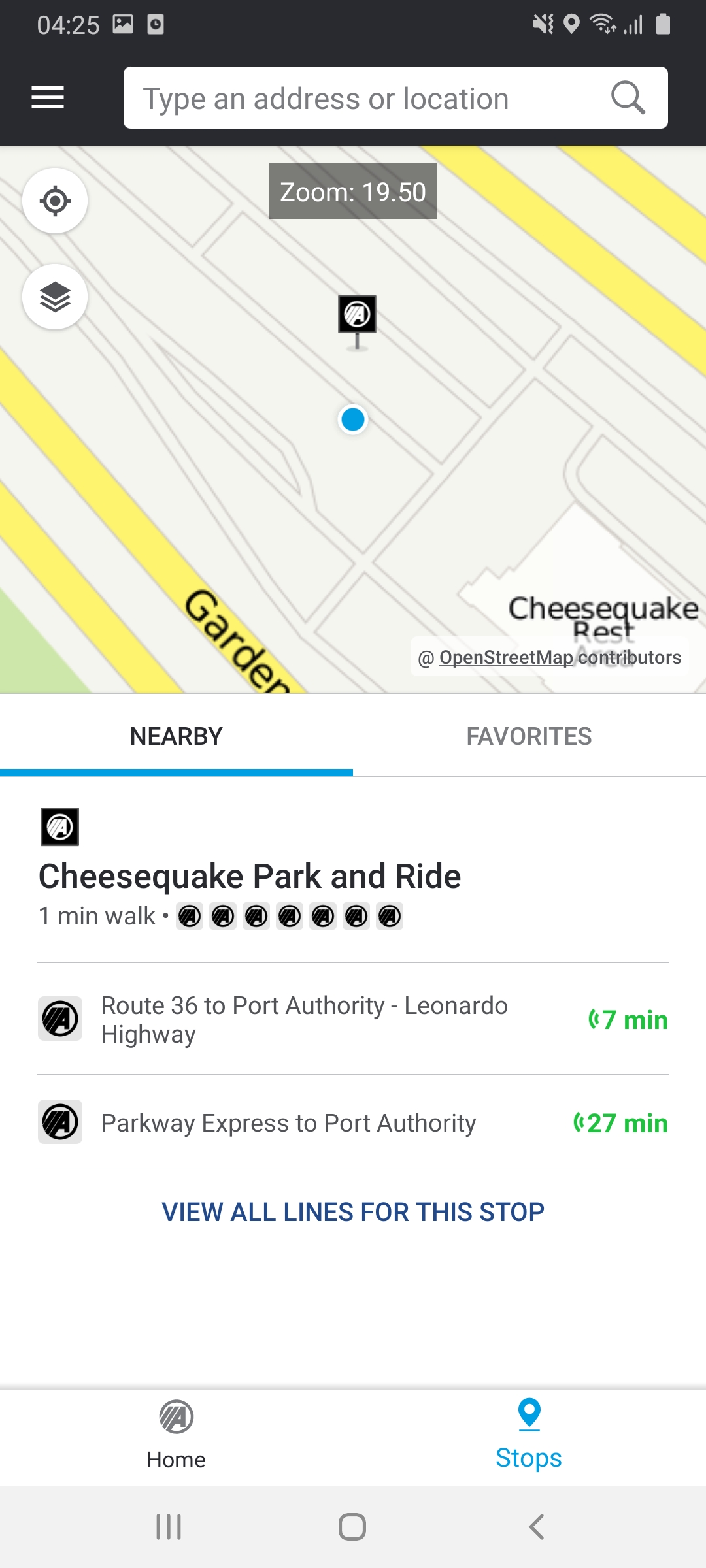This screenshot has height=1568, width=706.
Task: Tap the address or location search field
Action: pos(395,98)
